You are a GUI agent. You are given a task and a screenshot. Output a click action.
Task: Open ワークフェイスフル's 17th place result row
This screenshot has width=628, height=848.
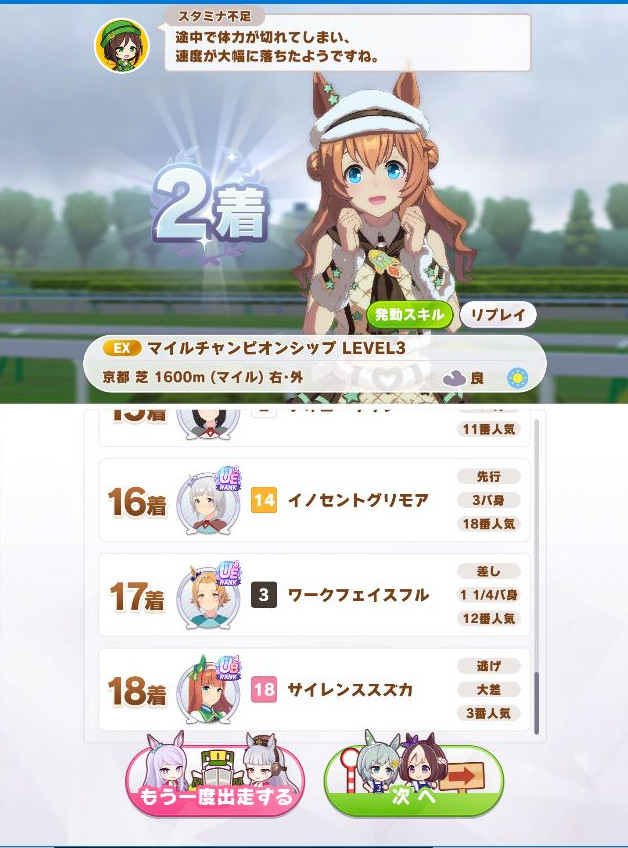[316, 595]
